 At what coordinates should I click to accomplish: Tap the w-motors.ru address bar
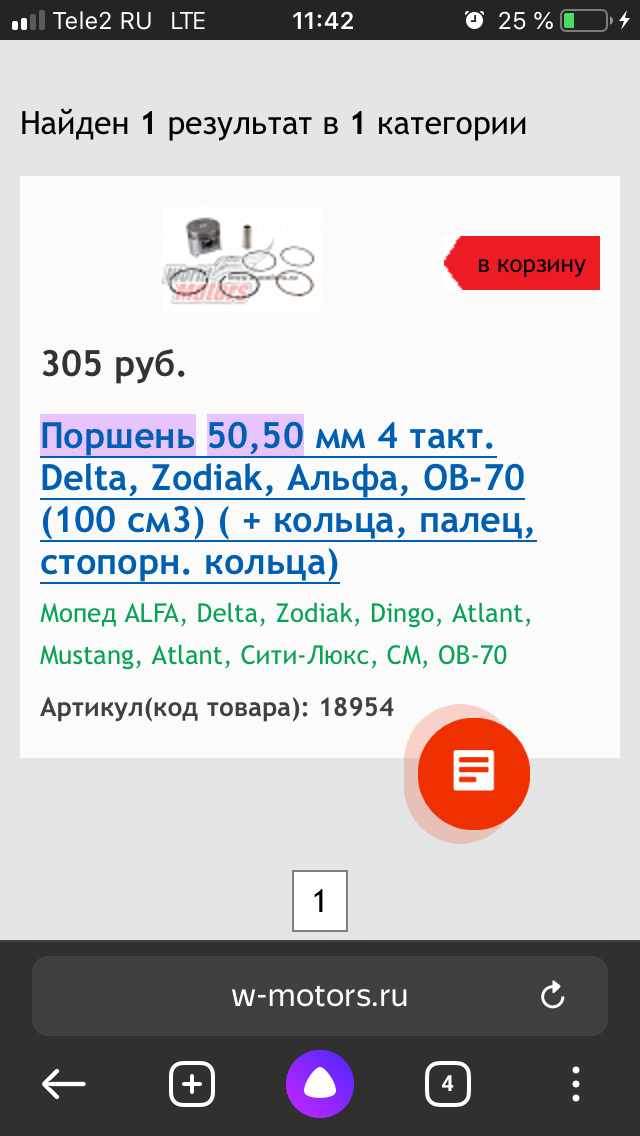319,996
